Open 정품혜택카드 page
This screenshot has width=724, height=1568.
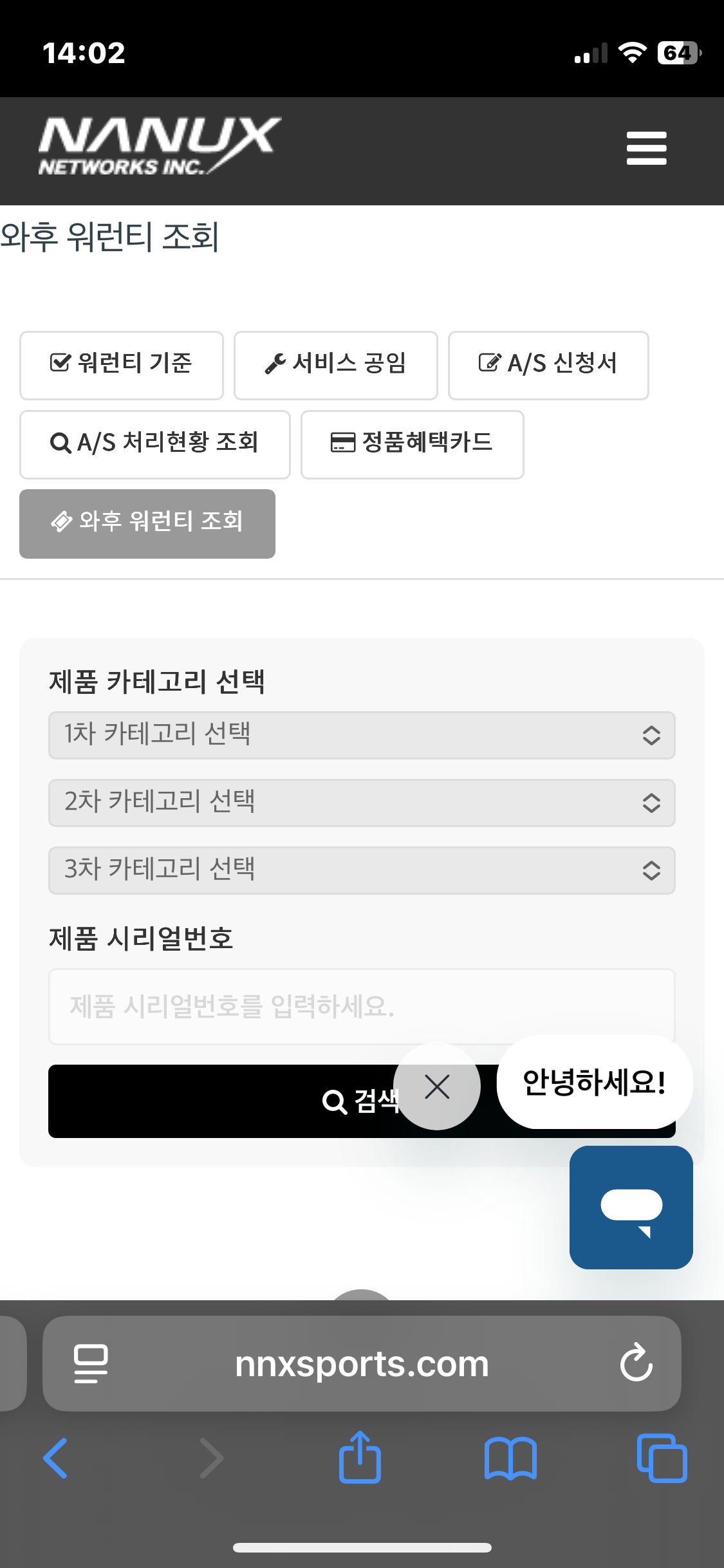(x=412, y=444)
